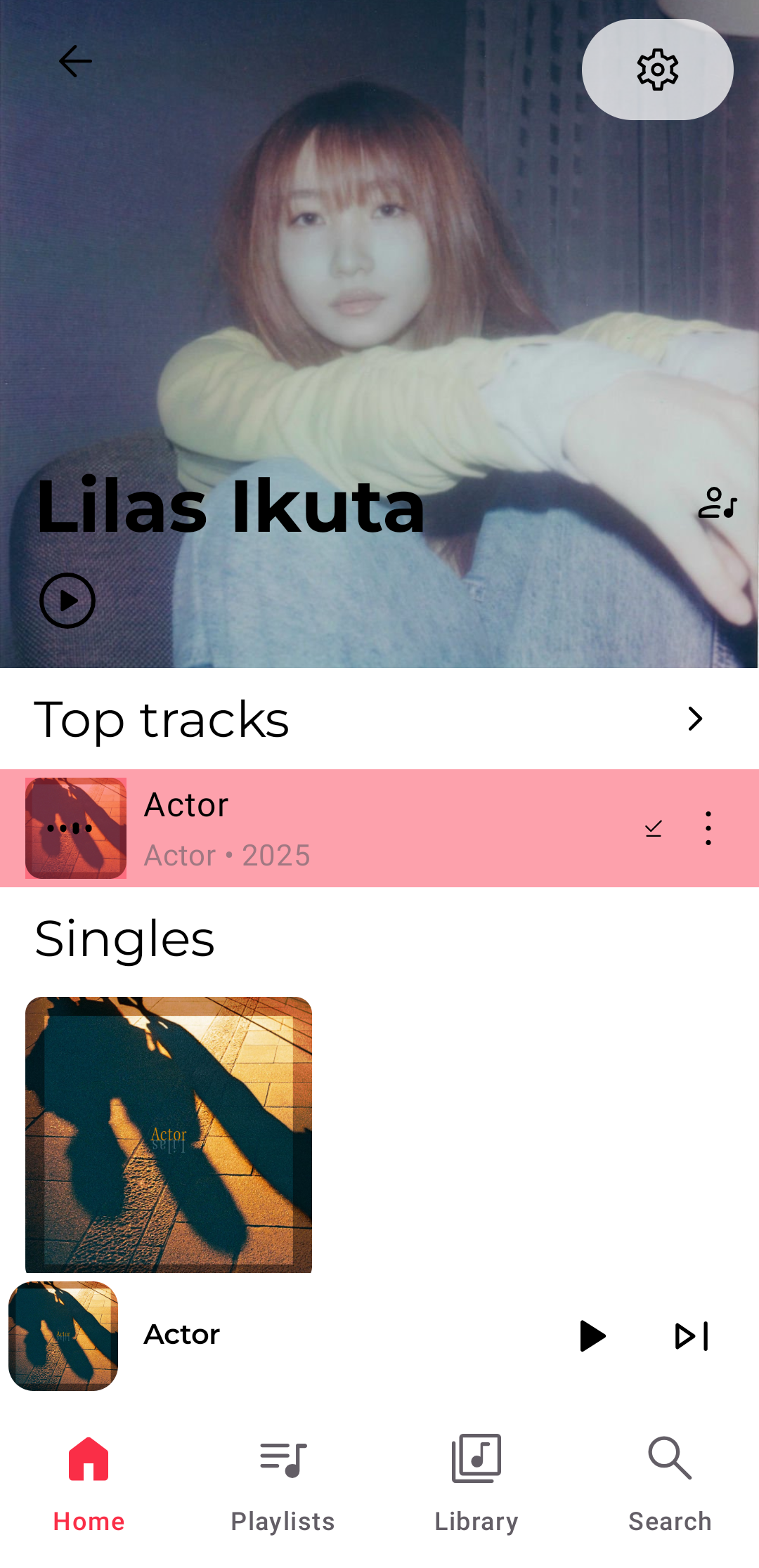Tap the downloaded checkmark on Actor track
Screen dimensions: 759x1568
pos(654,828)
